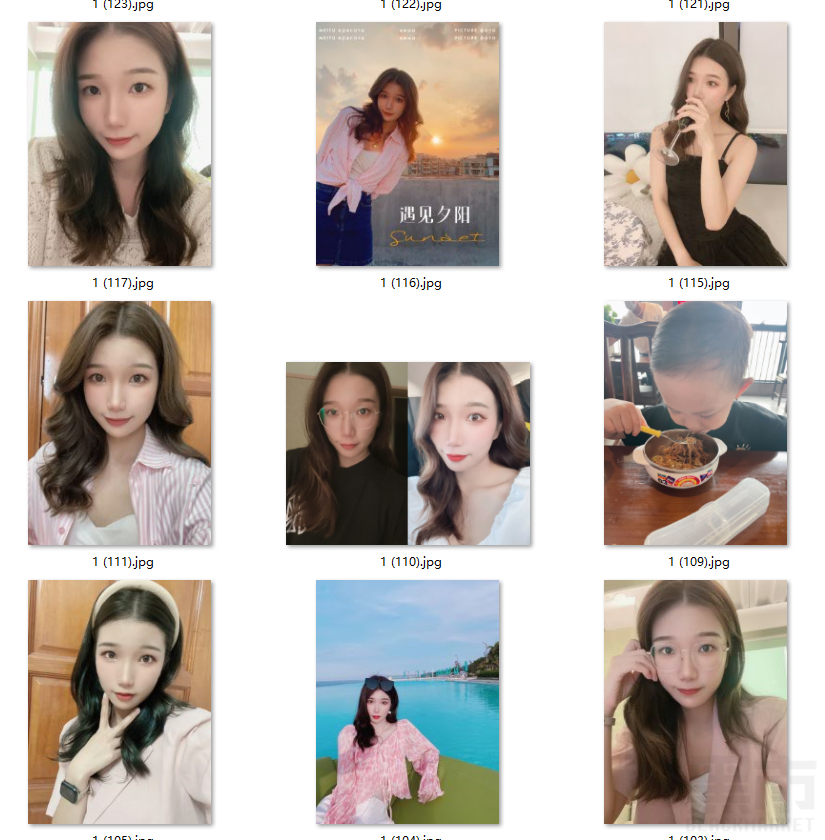Open selfie with glasses and pink blazer

[695, 702]
